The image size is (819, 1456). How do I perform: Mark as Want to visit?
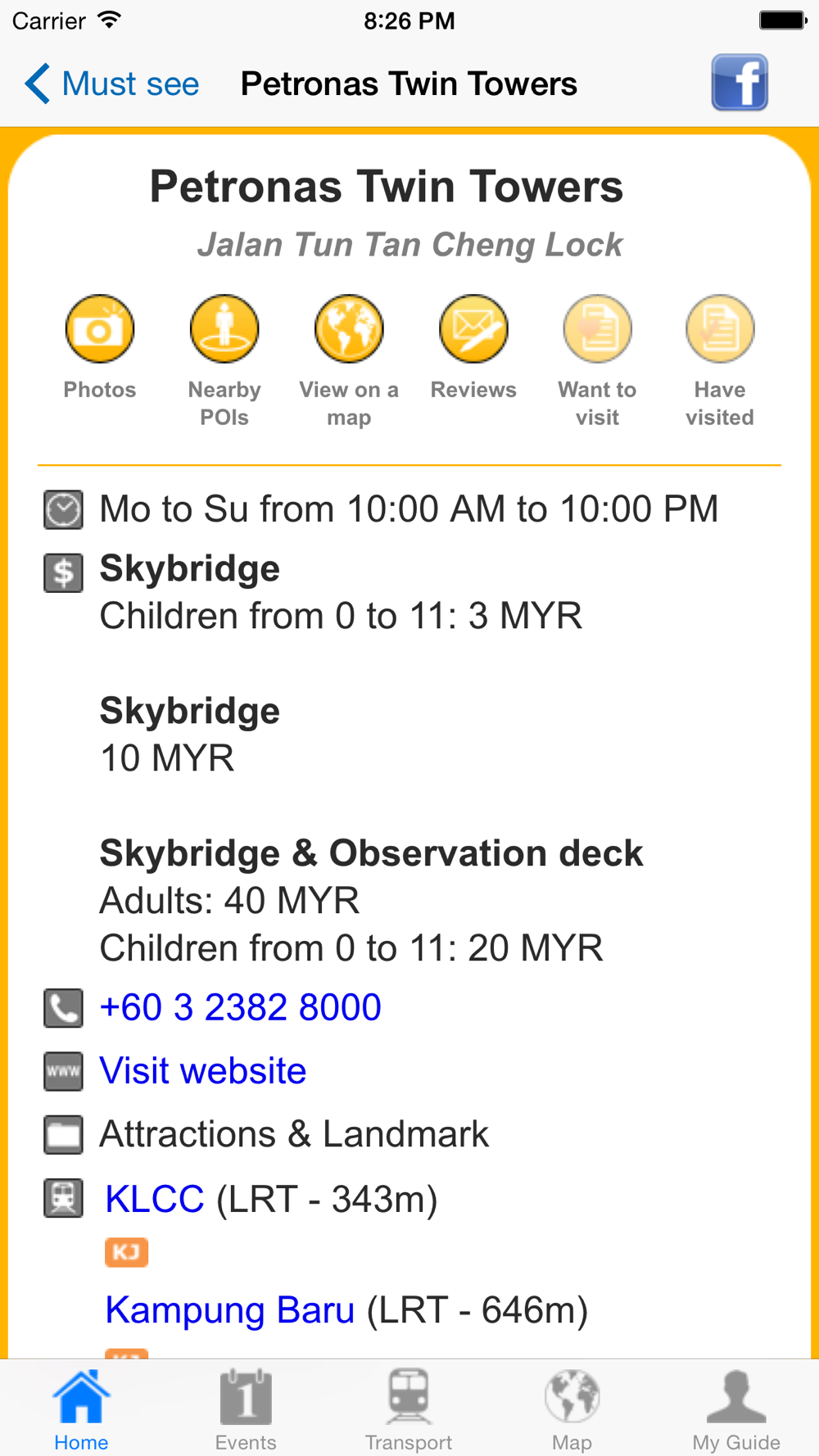click(x=597, y=361)
